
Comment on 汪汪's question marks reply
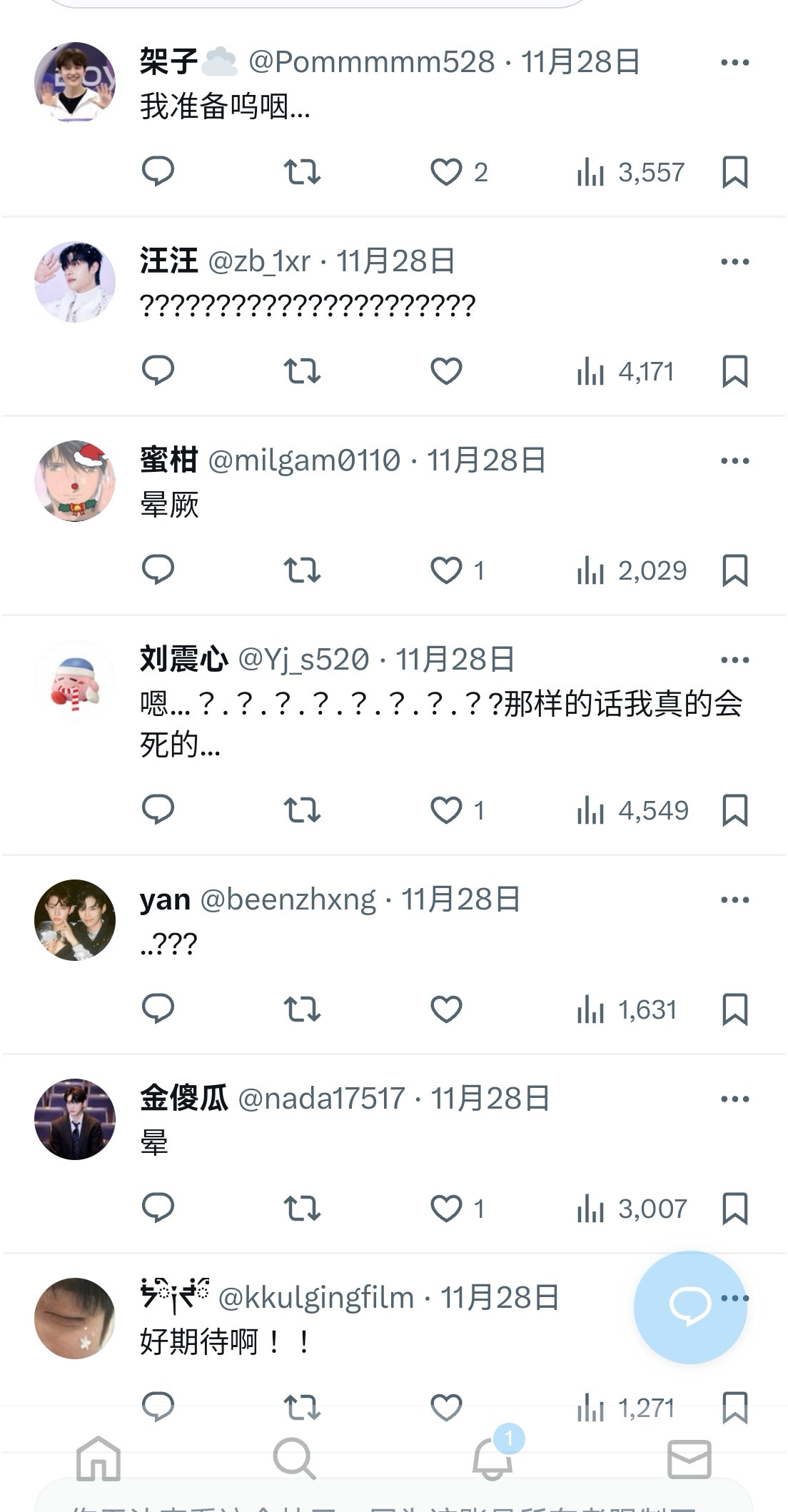tap(158, 371)
